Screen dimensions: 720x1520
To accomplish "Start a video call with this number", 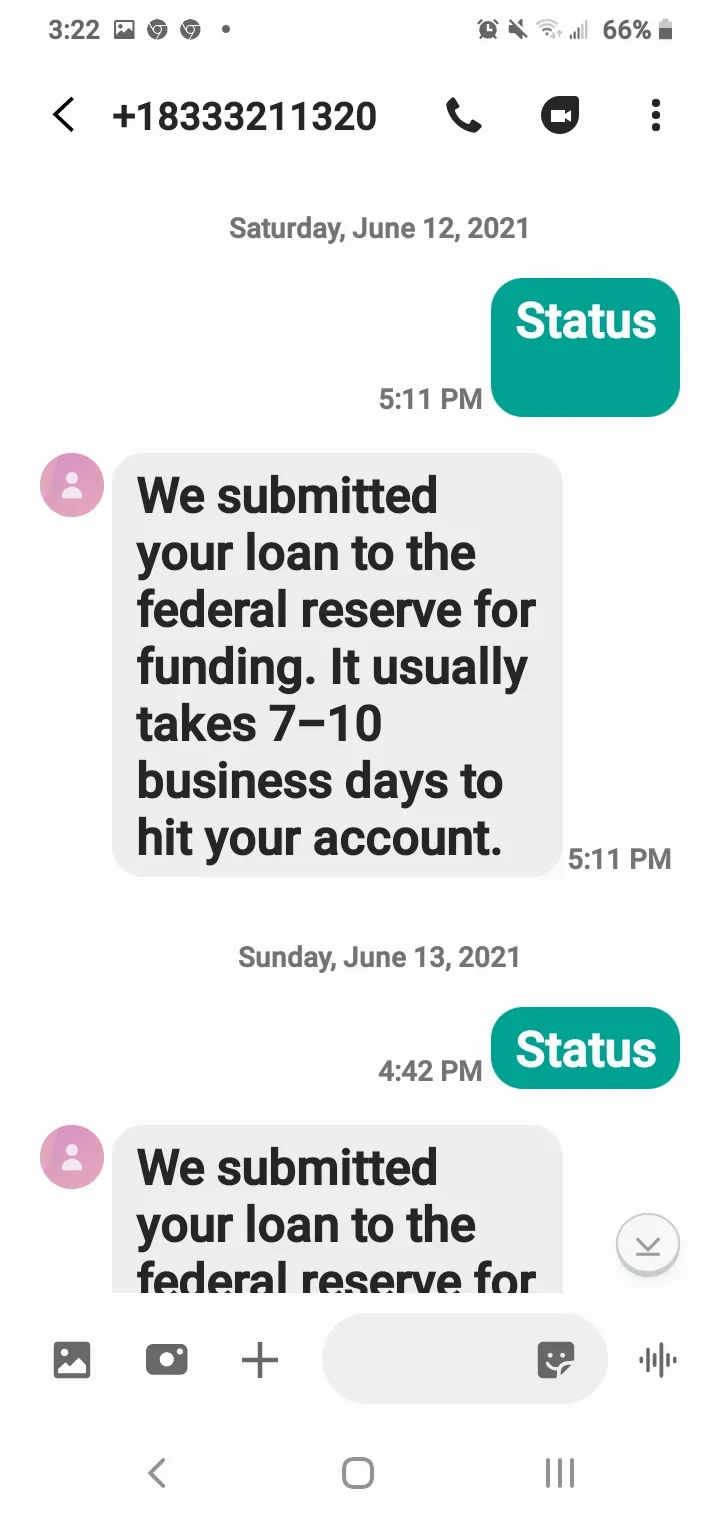I will click(560, 116).
